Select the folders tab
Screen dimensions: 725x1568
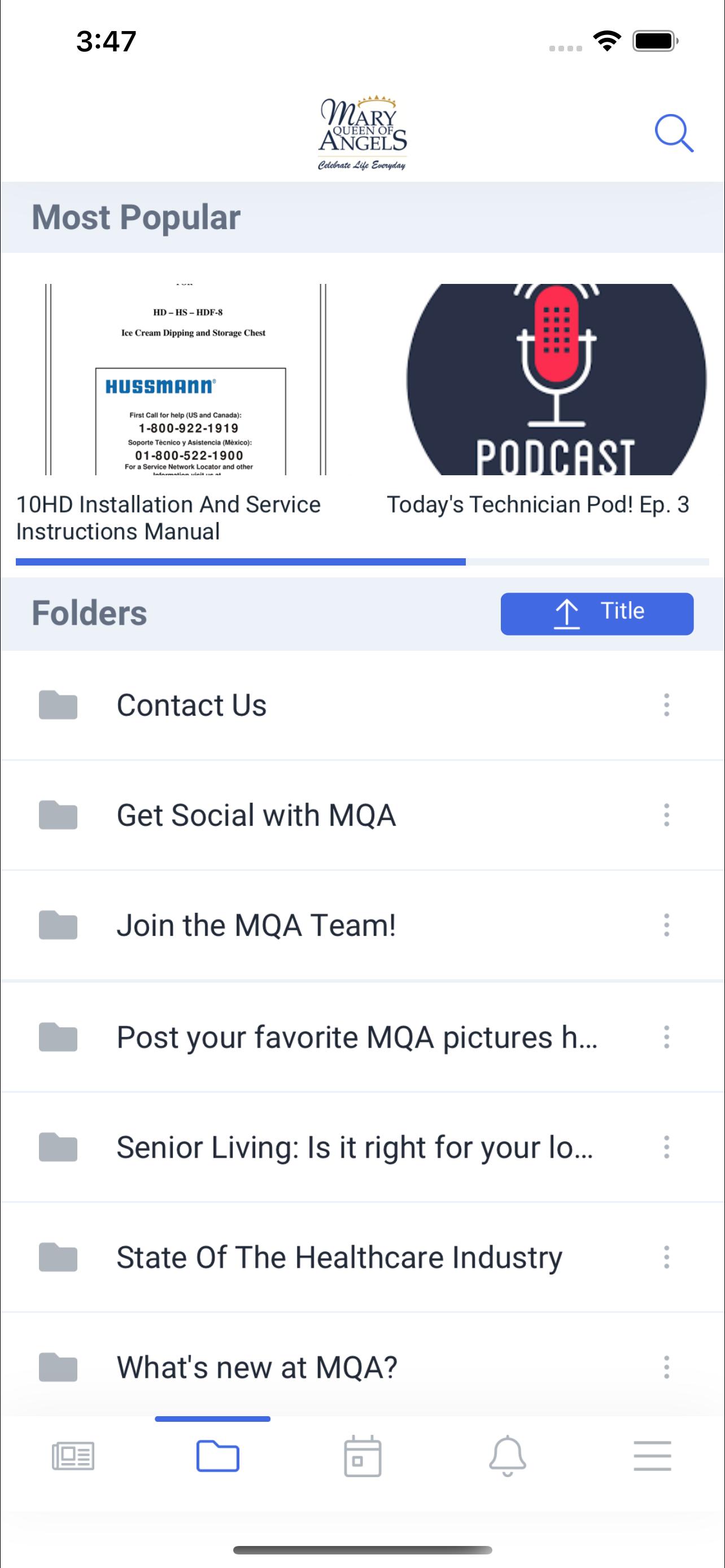point(217,1456)
